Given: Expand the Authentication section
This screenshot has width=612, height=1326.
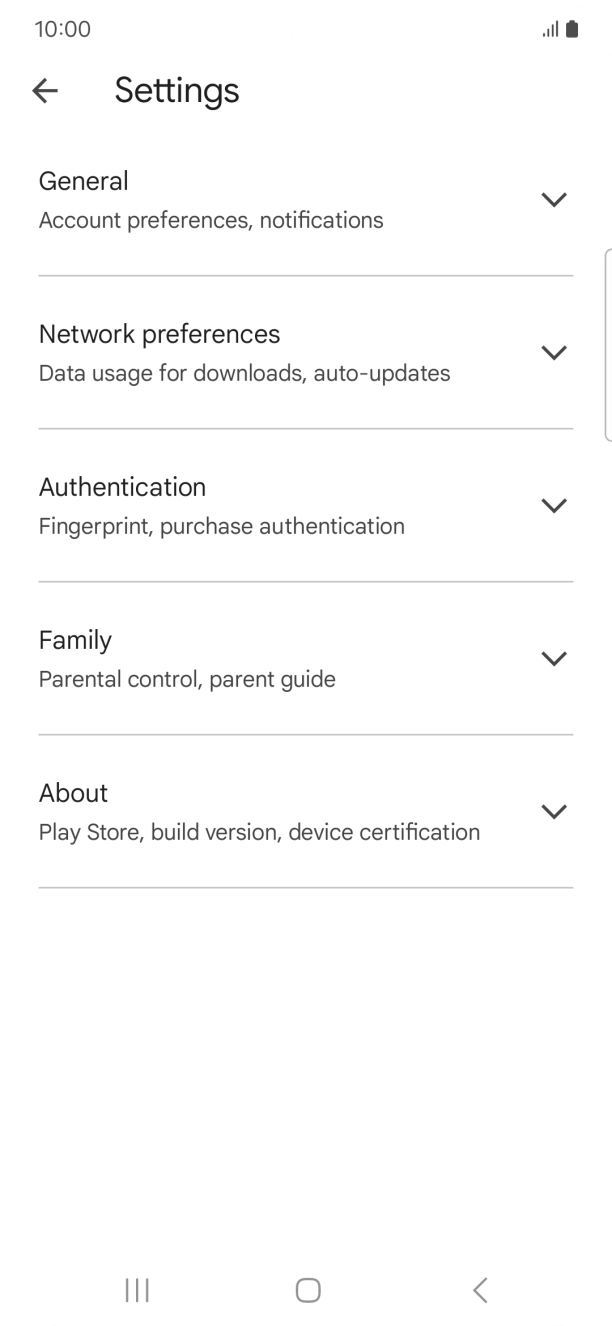Looking at the screenshot, I should (x=553, y=506).
